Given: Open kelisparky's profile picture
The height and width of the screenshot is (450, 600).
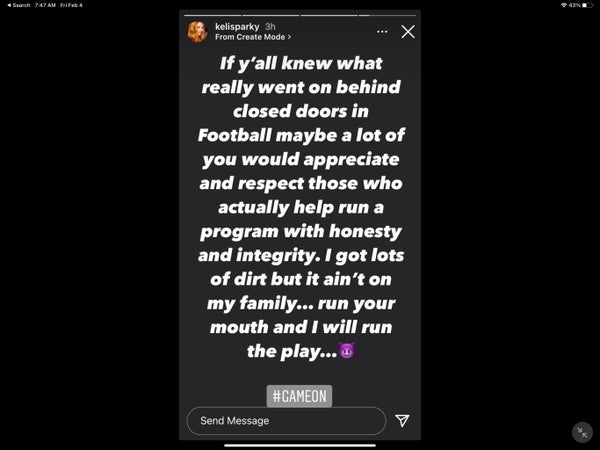Looking at the screenshot, I should (x=197, y=31).
